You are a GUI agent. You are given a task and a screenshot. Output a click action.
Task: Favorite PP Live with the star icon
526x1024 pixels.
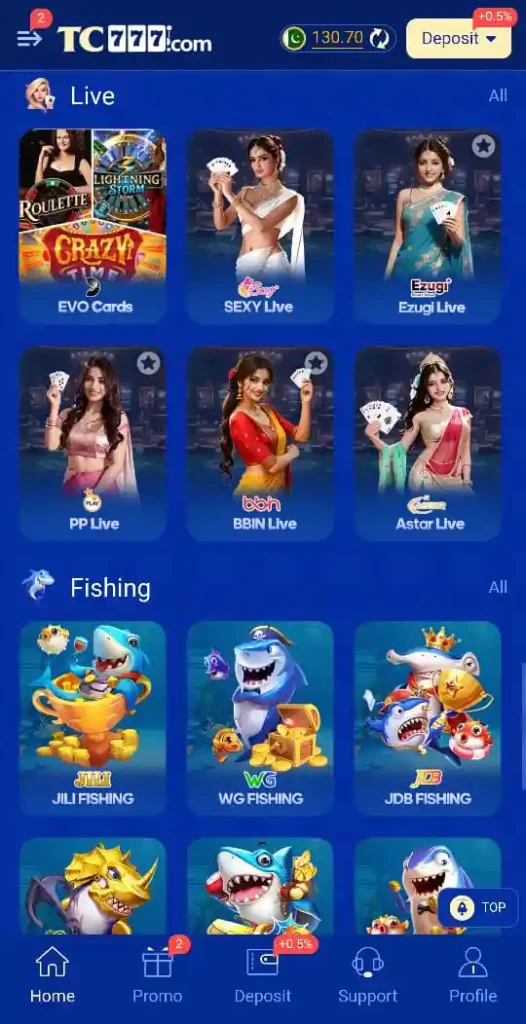[148, 363]
